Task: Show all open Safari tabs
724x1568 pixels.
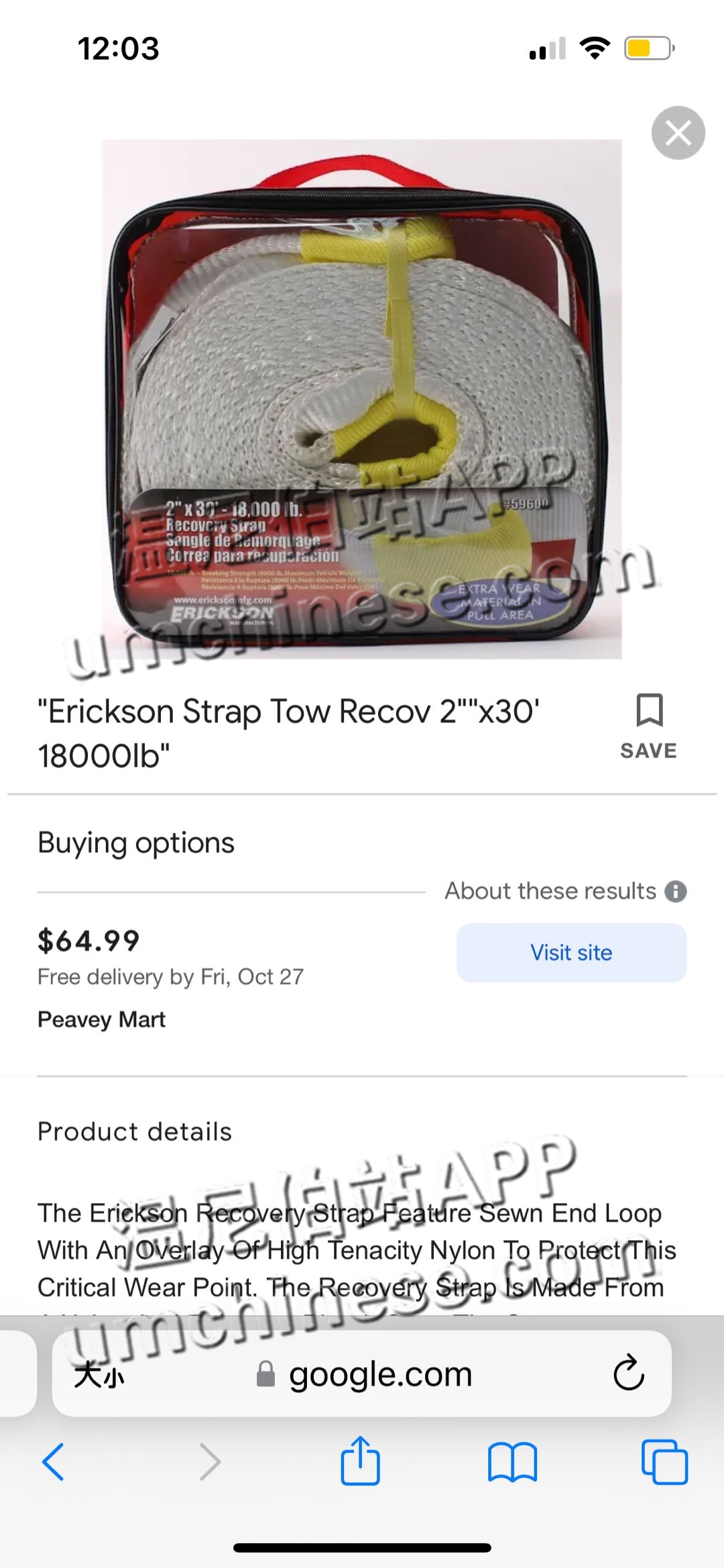Action: [664, 1462]
